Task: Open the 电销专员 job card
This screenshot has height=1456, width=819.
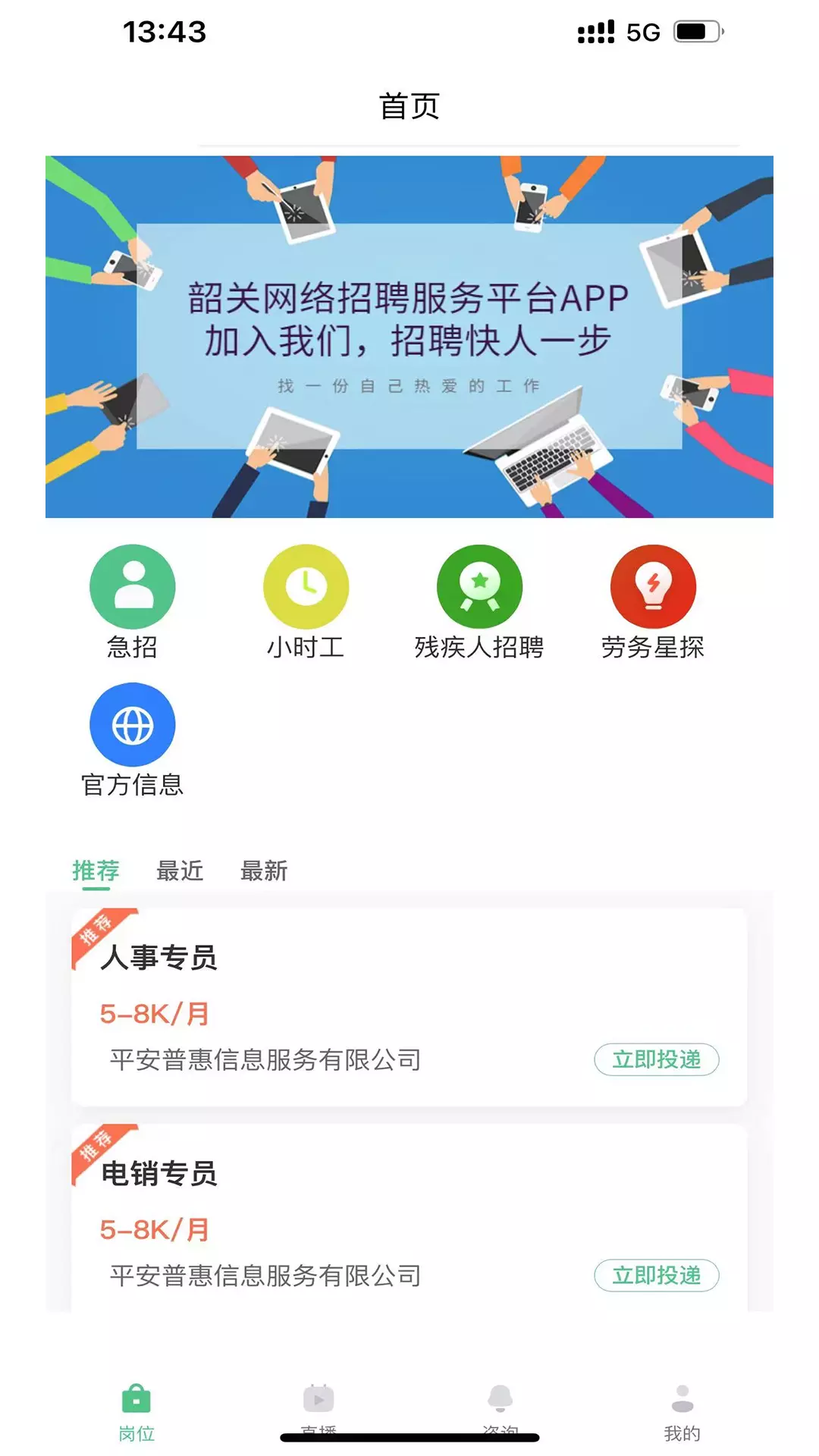Action: 409,1218
